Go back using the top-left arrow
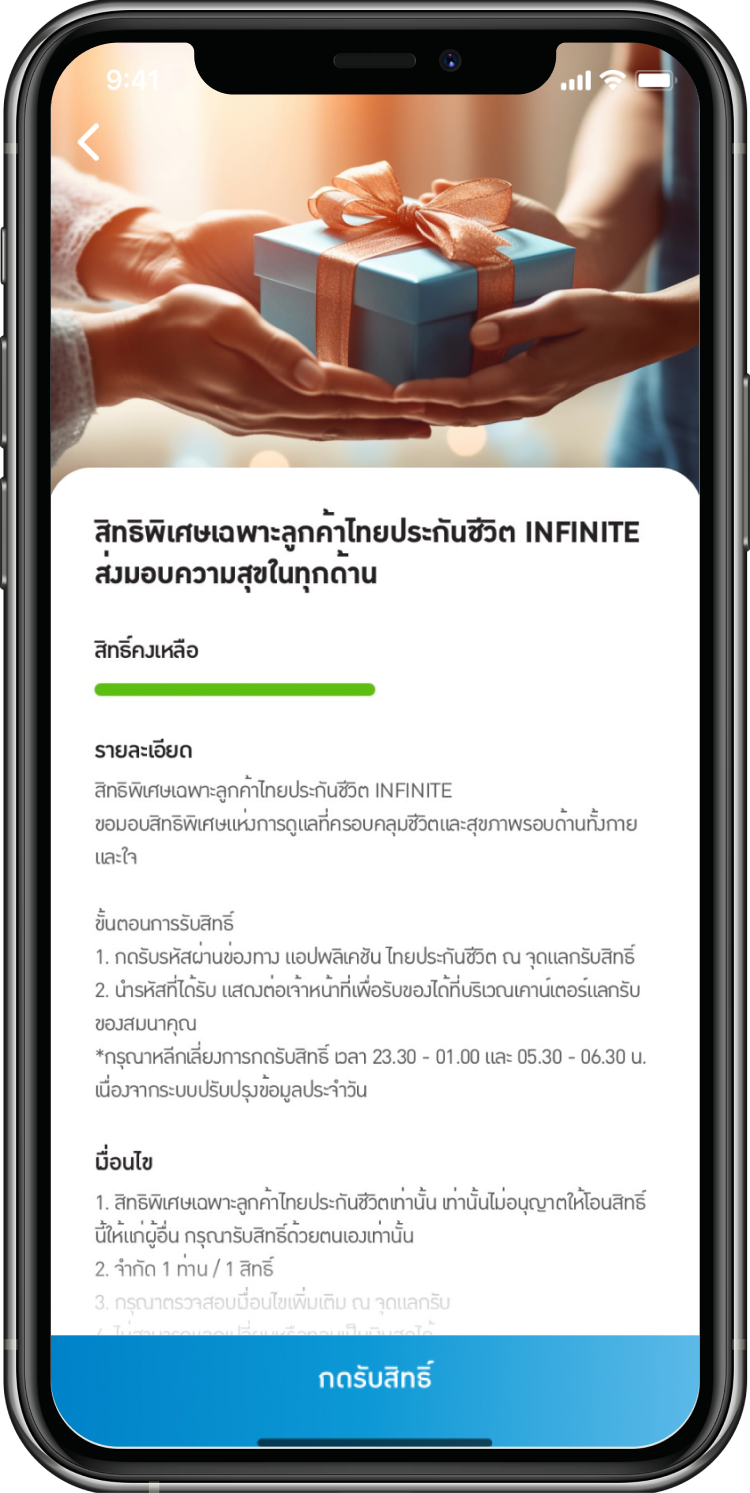The height and width of the screenshot is (1493, 750). tap(89, 142)
